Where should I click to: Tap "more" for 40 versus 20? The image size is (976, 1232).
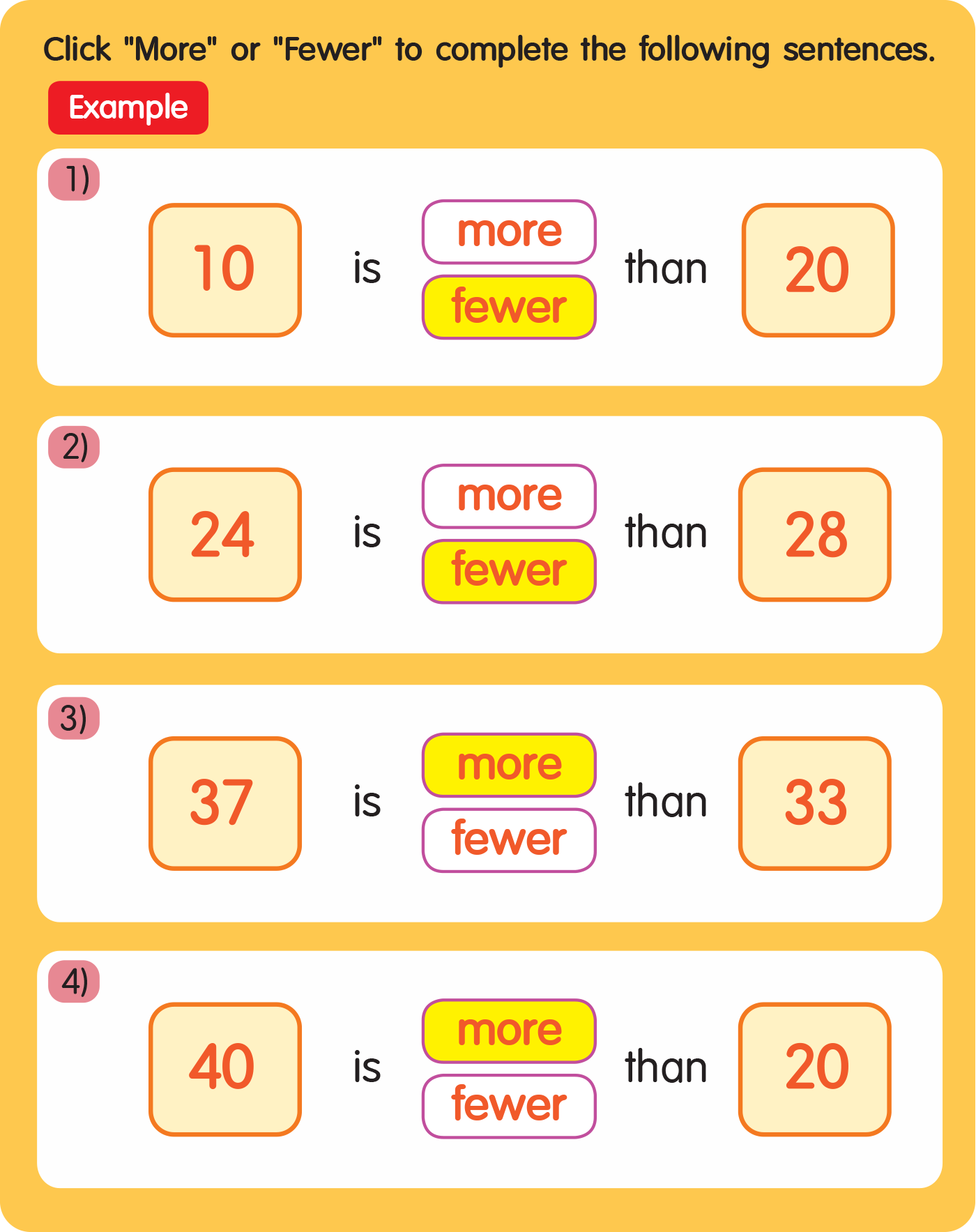pos(509,1031)
